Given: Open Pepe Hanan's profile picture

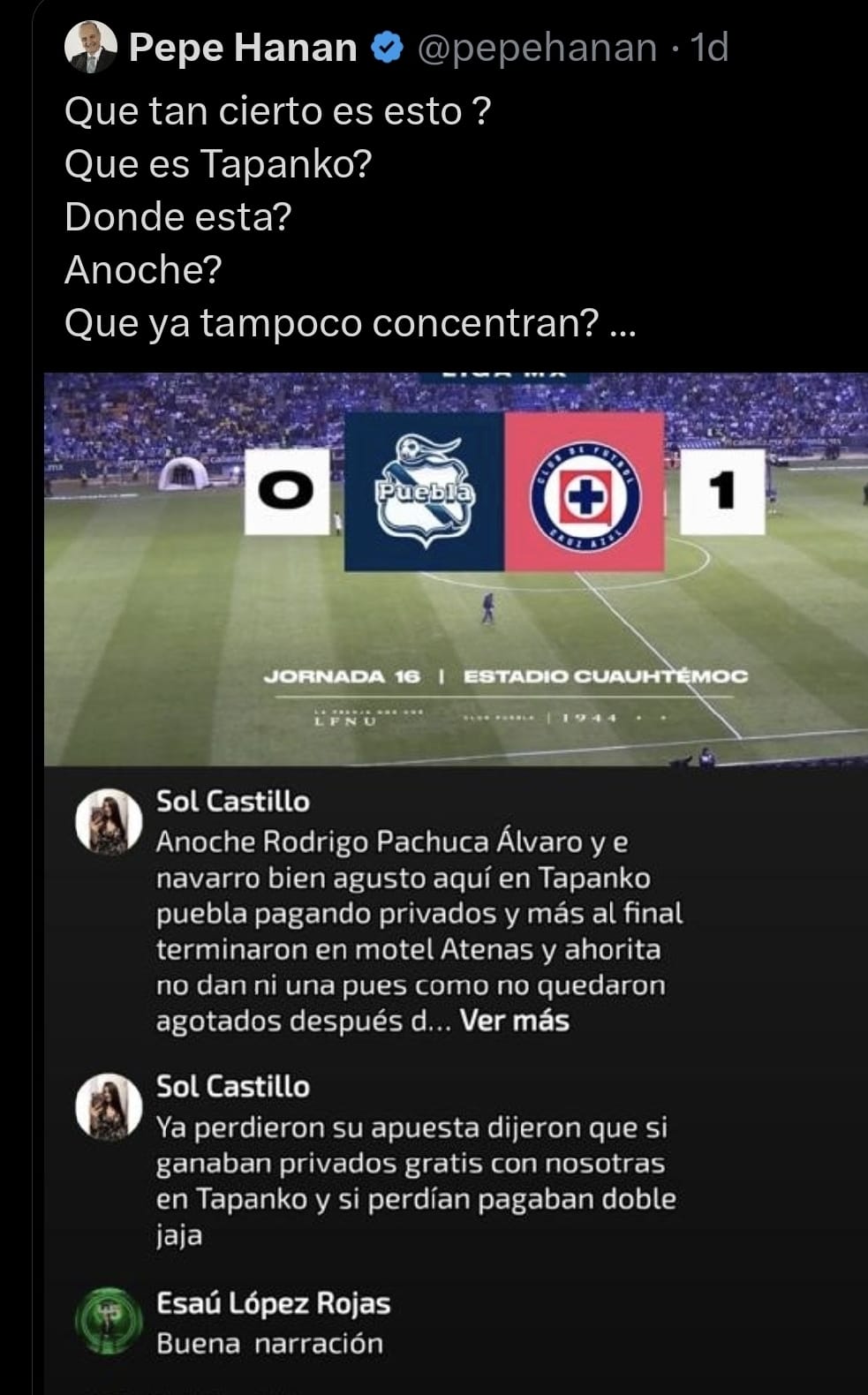Looking at the screenshot, I should [91, 47].
